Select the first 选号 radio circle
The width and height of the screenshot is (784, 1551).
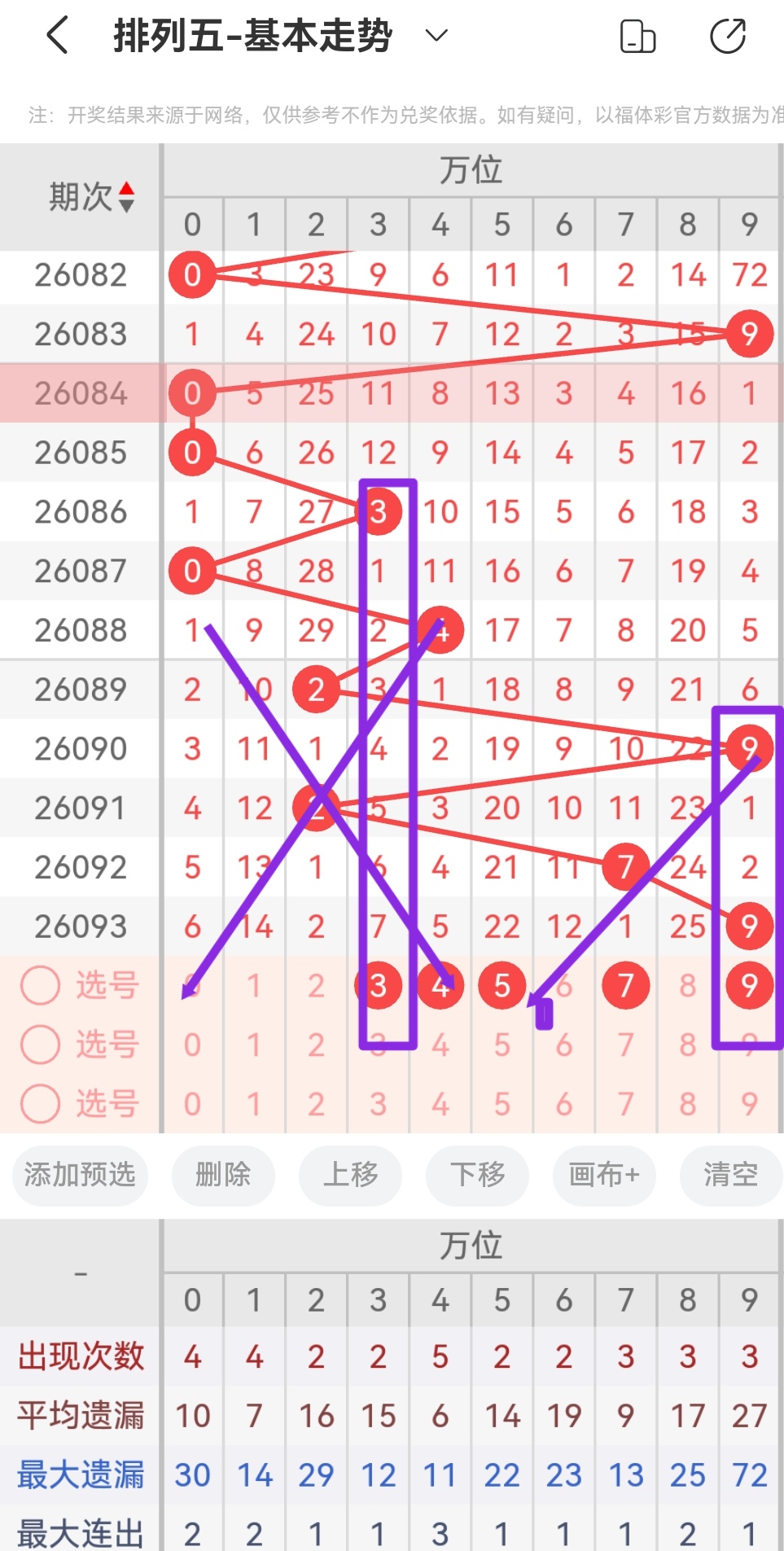pyautogui.click(x=39, y=985)
